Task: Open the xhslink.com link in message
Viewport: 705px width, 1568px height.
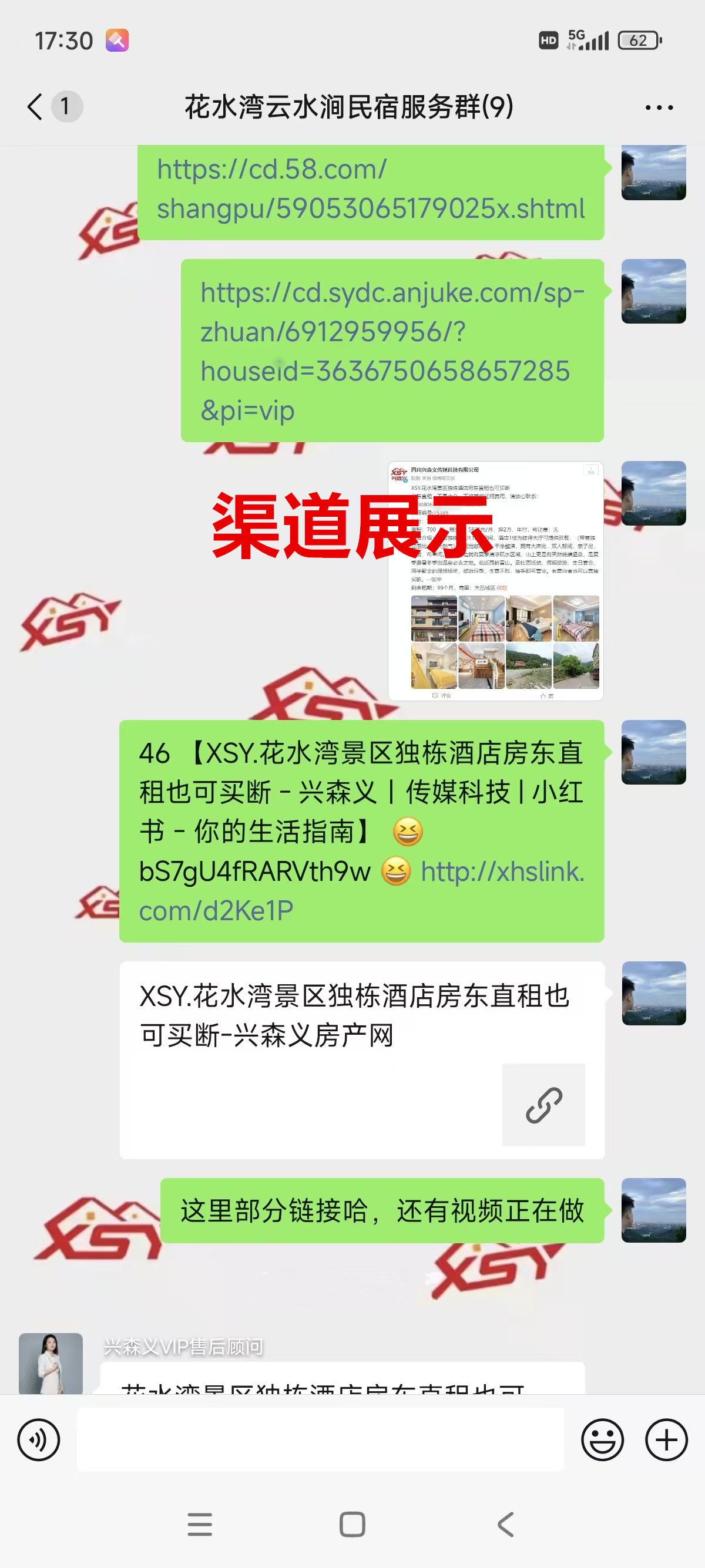Action: (x=502, y=873)
